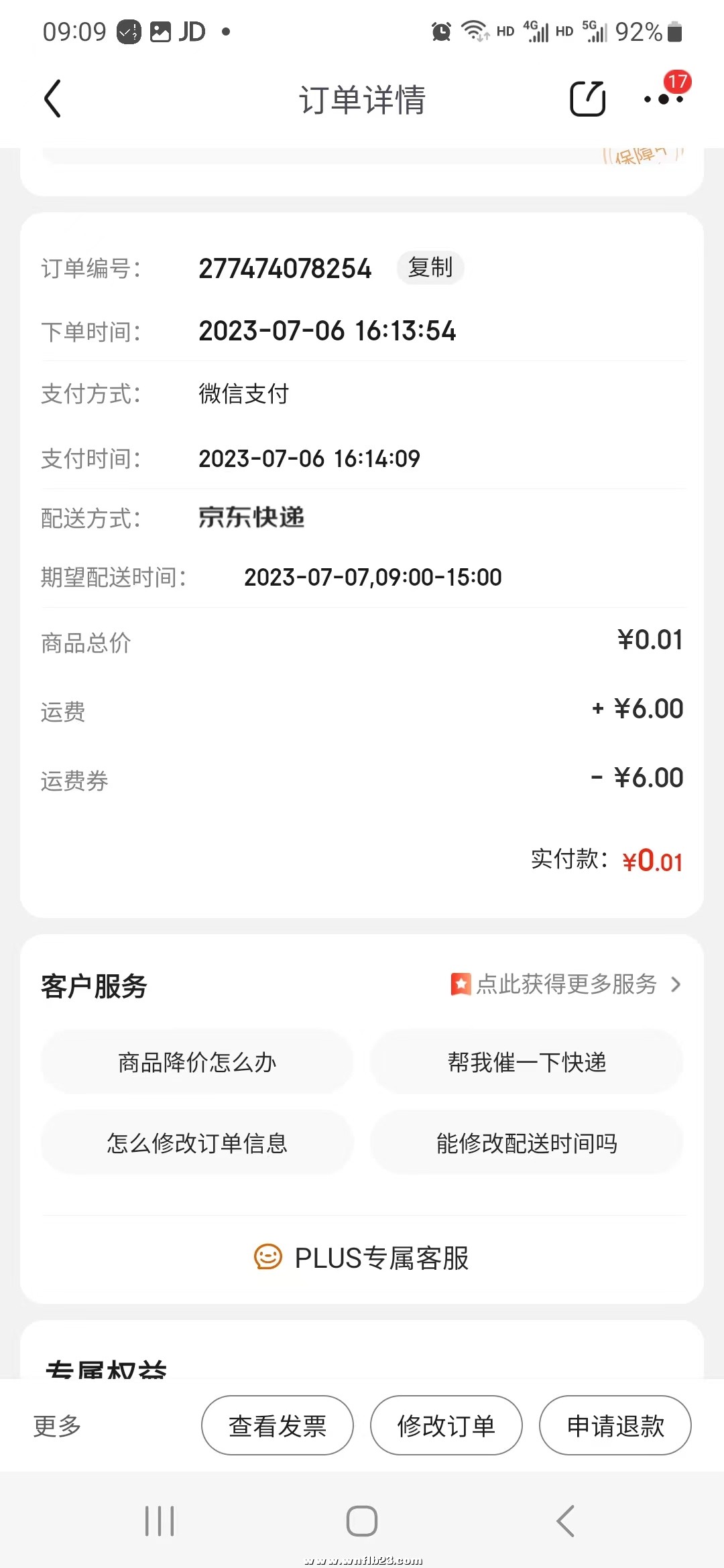Tap the expected delivery time 2023-07-07 entry
This screenshot has height=1568, width=724.
click(373, 577)
